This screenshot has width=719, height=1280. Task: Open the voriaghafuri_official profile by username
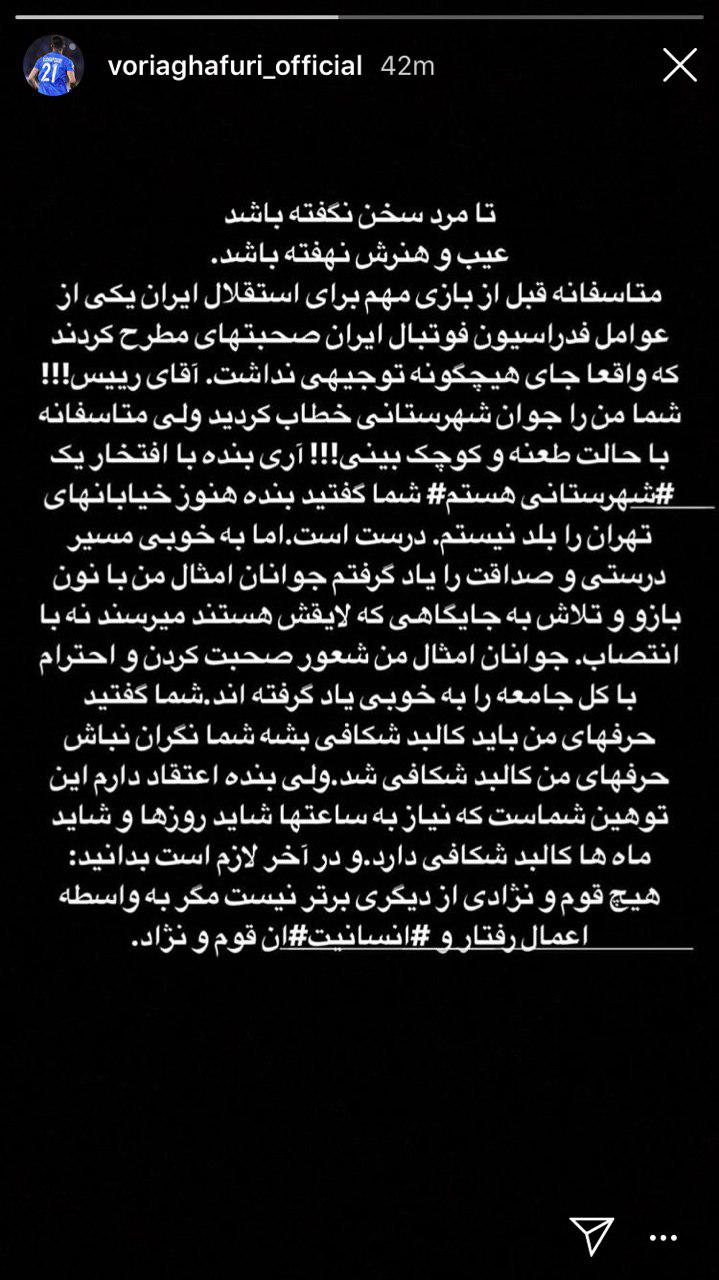[x=235, y=66]
